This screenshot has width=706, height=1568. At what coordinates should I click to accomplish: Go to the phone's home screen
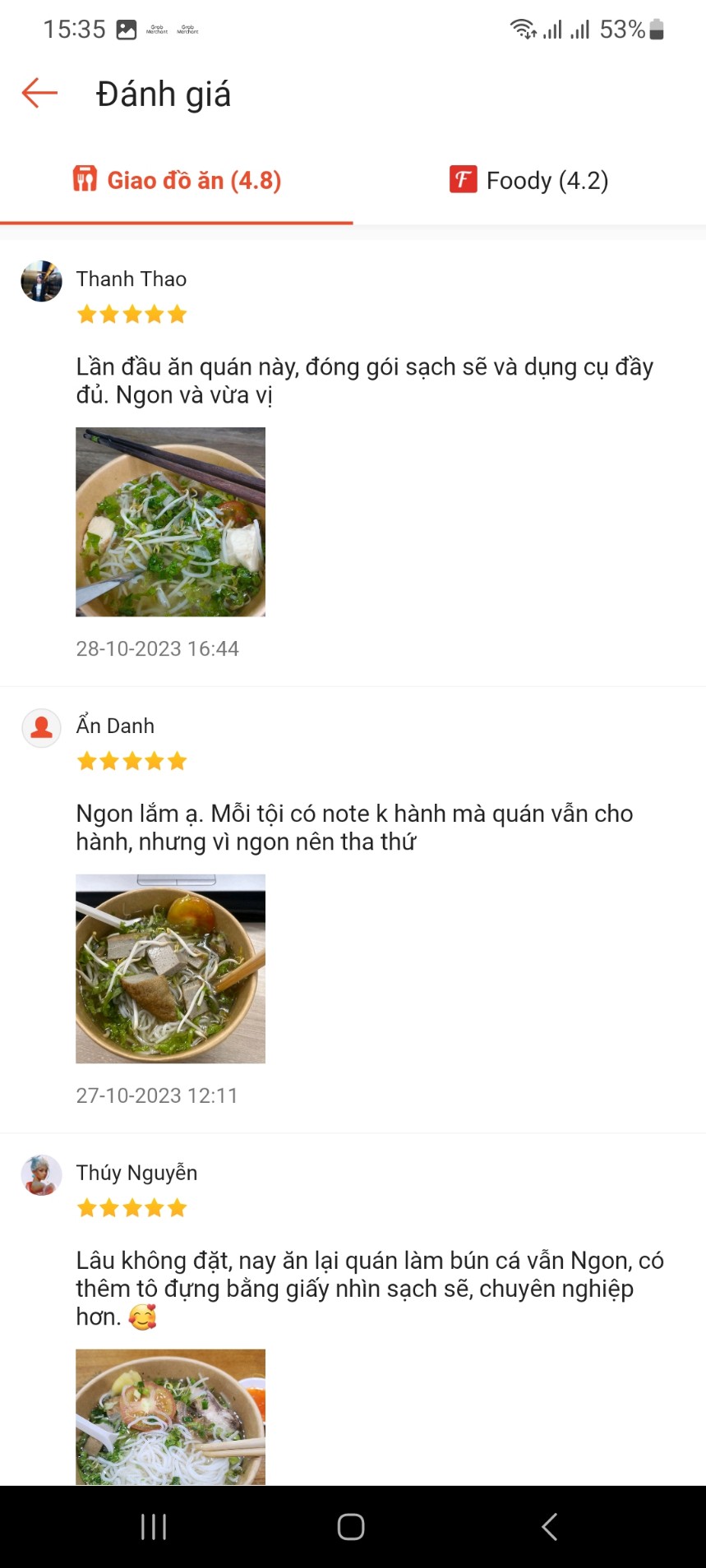[x=351, y=1527]
